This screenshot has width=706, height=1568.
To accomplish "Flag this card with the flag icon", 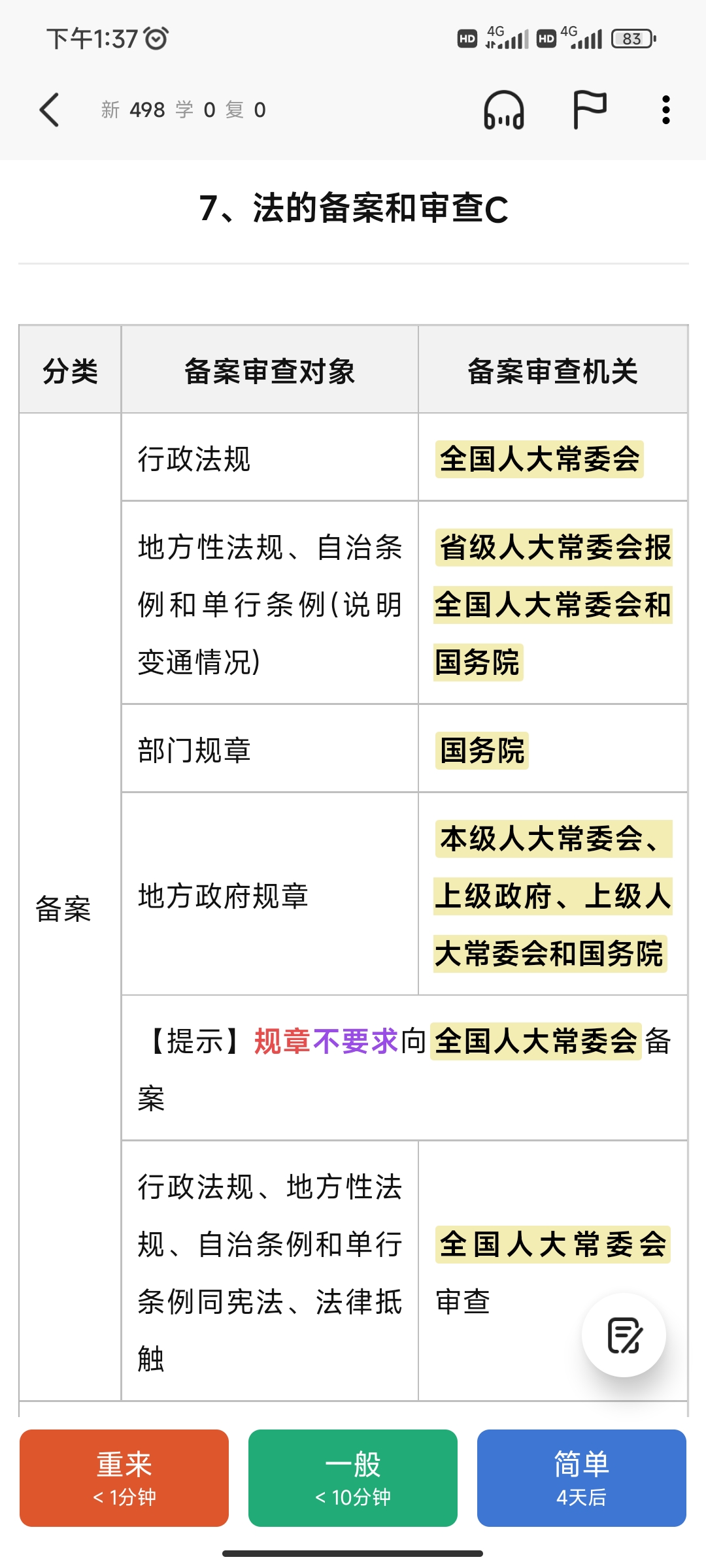I will 590,110.
